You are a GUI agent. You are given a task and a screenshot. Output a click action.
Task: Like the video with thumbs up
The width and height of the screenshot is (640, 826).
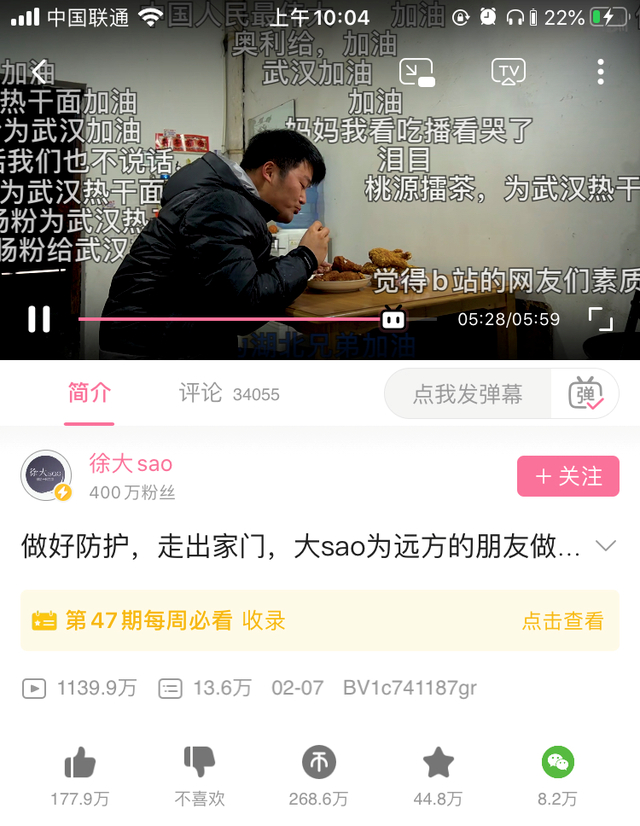pyautogui.click(x=79, y=764)
